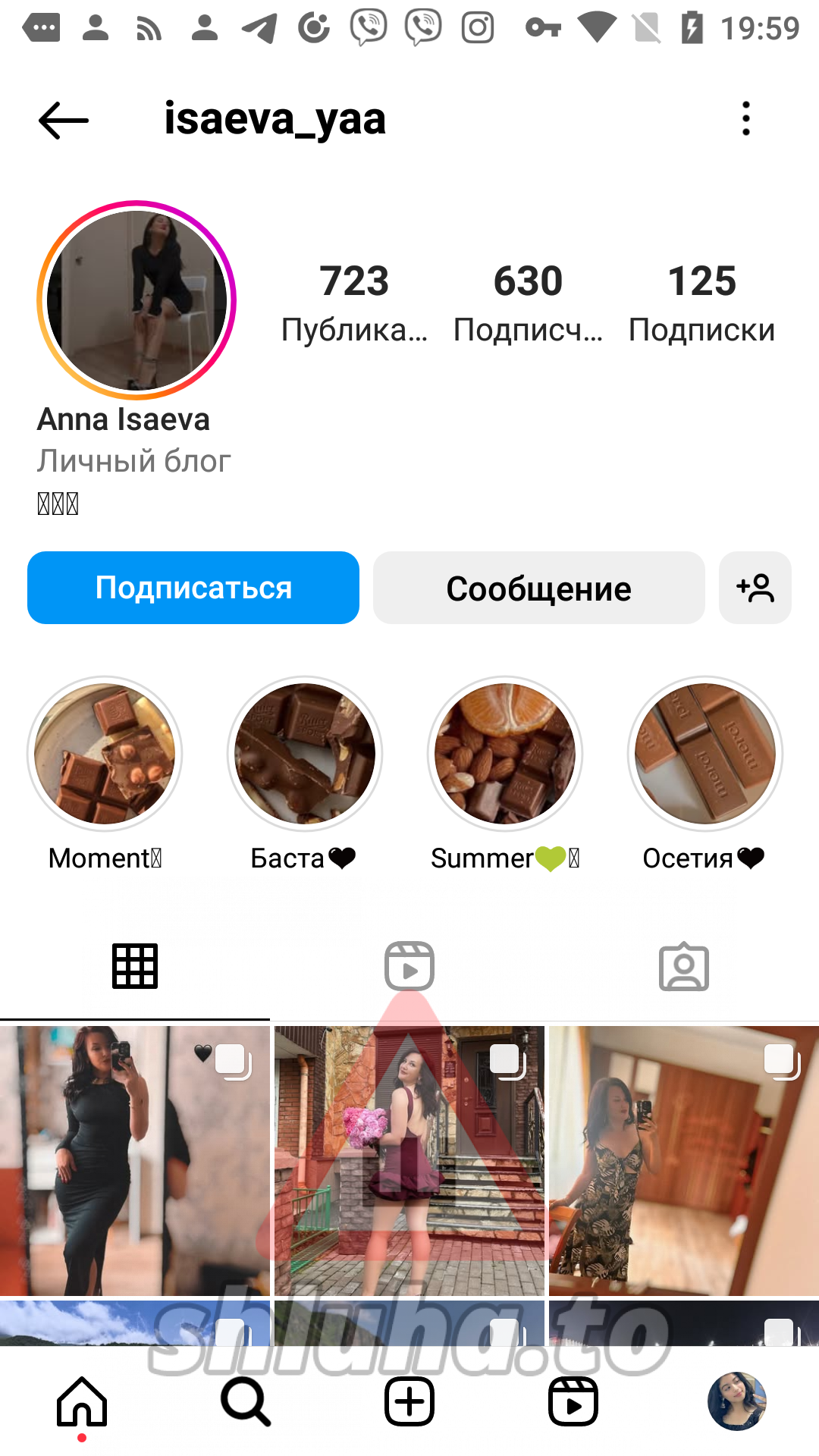Image resolution: width=819 pixels, height=1456 pixels.
Task: Switch to the Reels tab of profile
Action: (409, 967)
